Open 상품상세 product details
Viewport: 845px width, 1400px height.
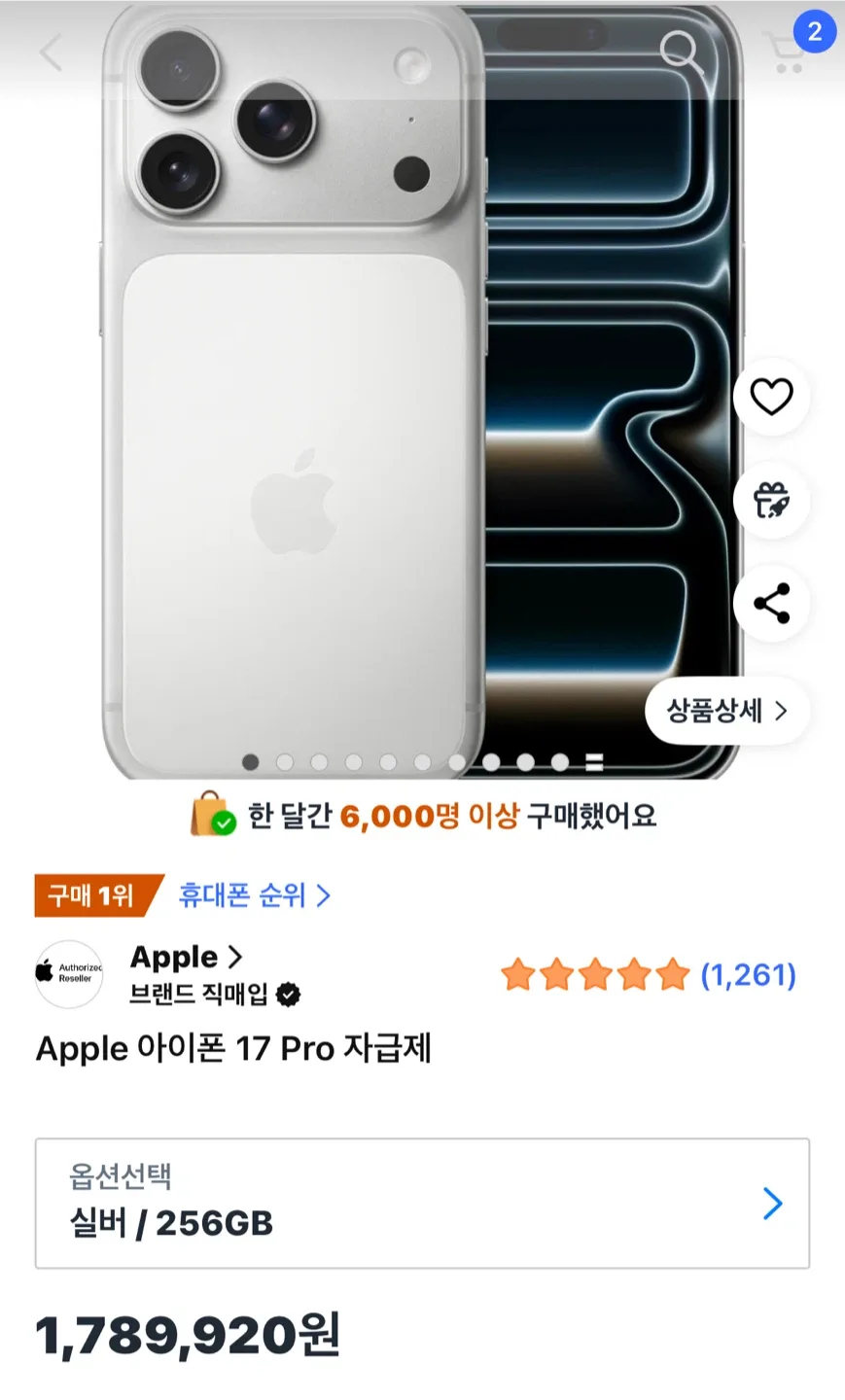(726, 711)
